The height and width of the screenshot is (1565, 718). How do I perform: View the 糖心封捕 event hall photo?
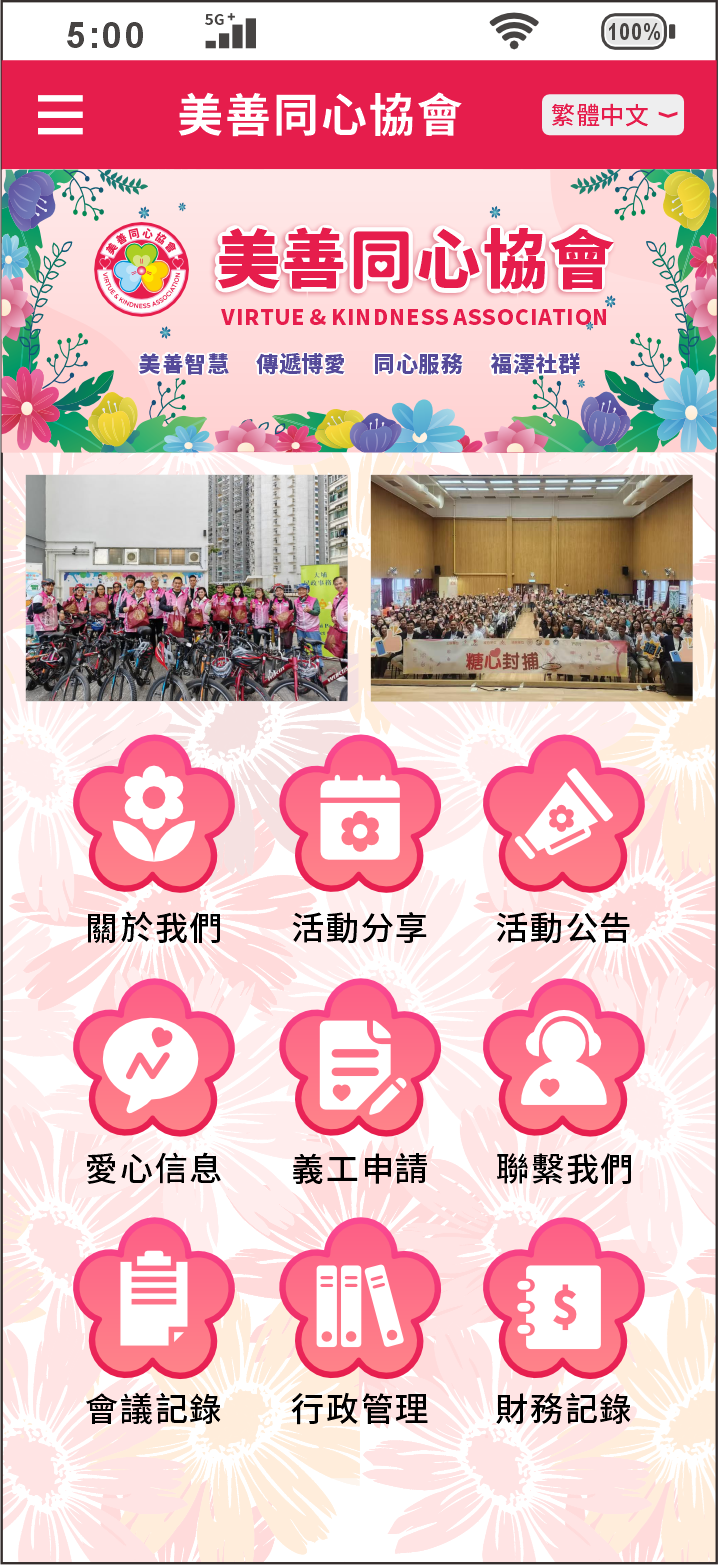point(531,588)
